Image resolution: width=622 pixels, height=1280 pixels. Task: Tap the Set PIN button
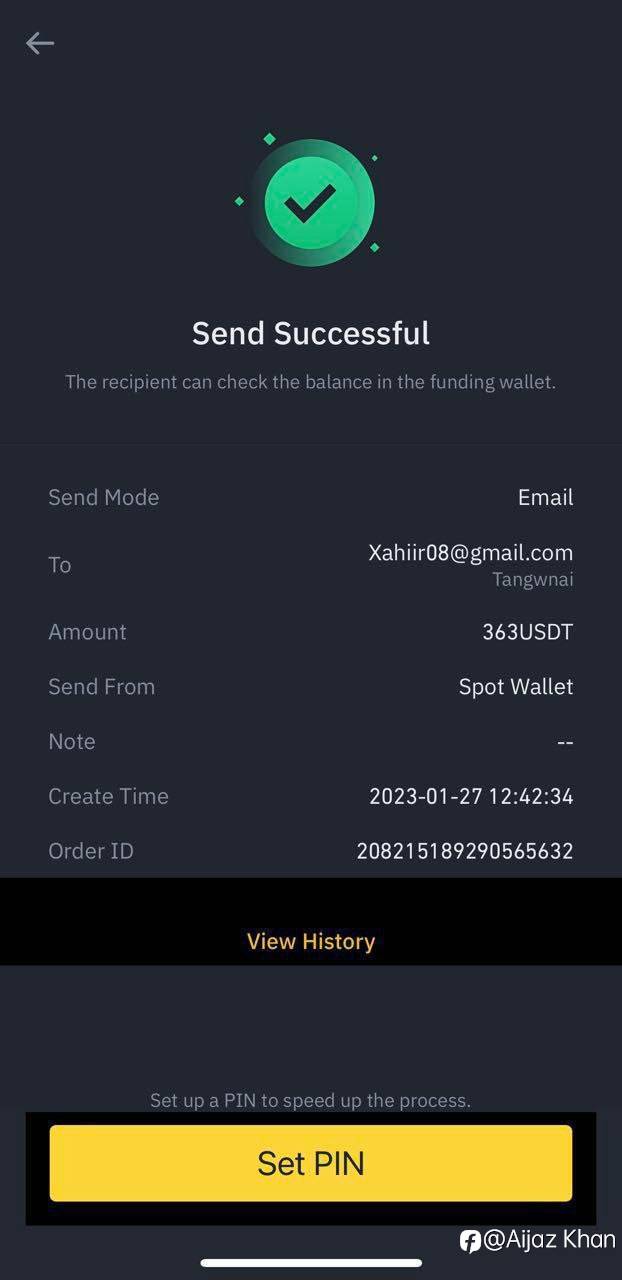tap(311, 1163)
